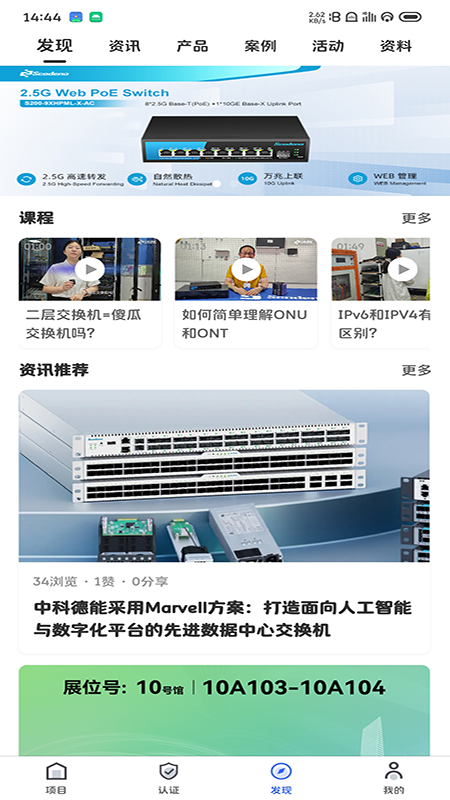This screenshot has width=450, height=800.
Task: Select the 活动 top tab
Action: (328, 46)
